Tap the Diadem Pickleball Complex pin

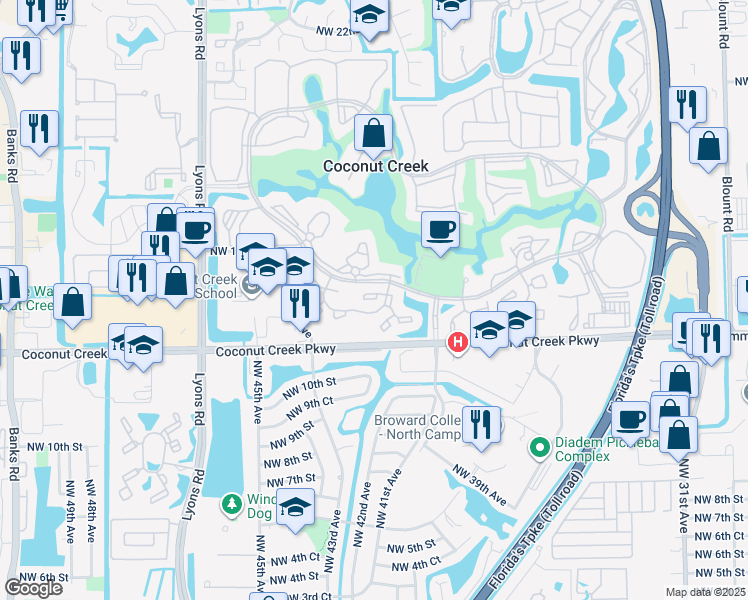pos(540,446)
